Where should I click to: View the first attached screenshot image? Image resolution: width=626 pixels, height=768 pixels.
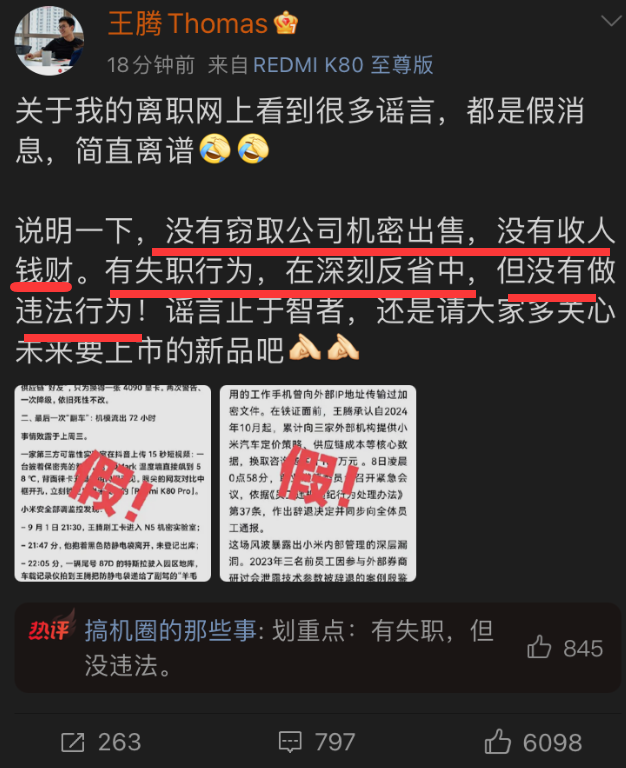112,483
